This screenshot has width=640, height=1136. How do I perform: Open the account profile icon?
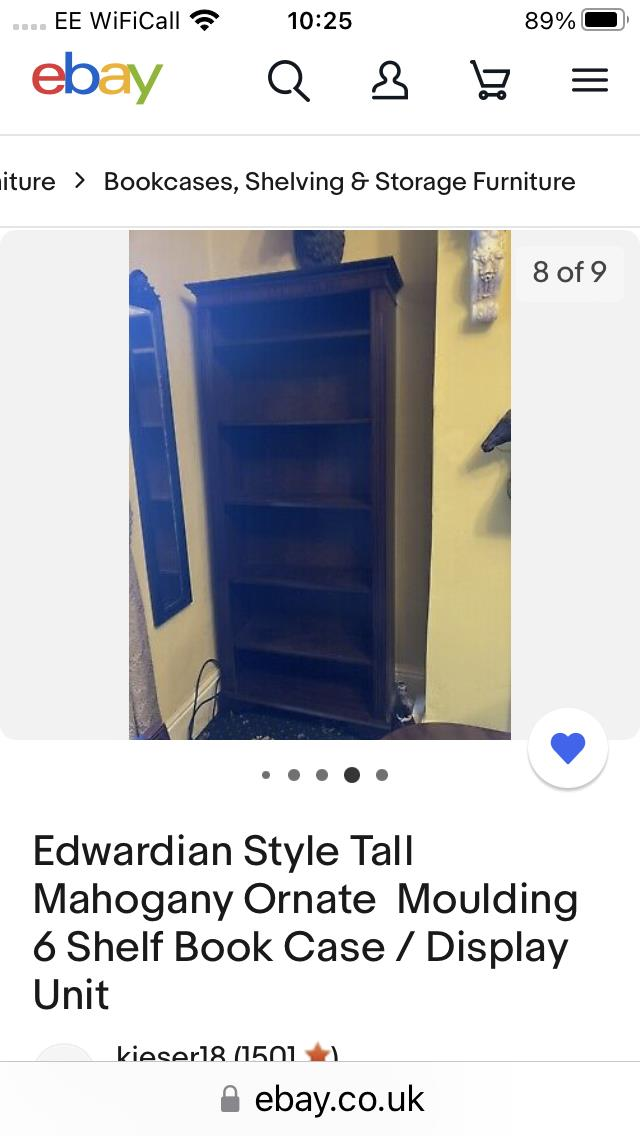tap(390, 80)
